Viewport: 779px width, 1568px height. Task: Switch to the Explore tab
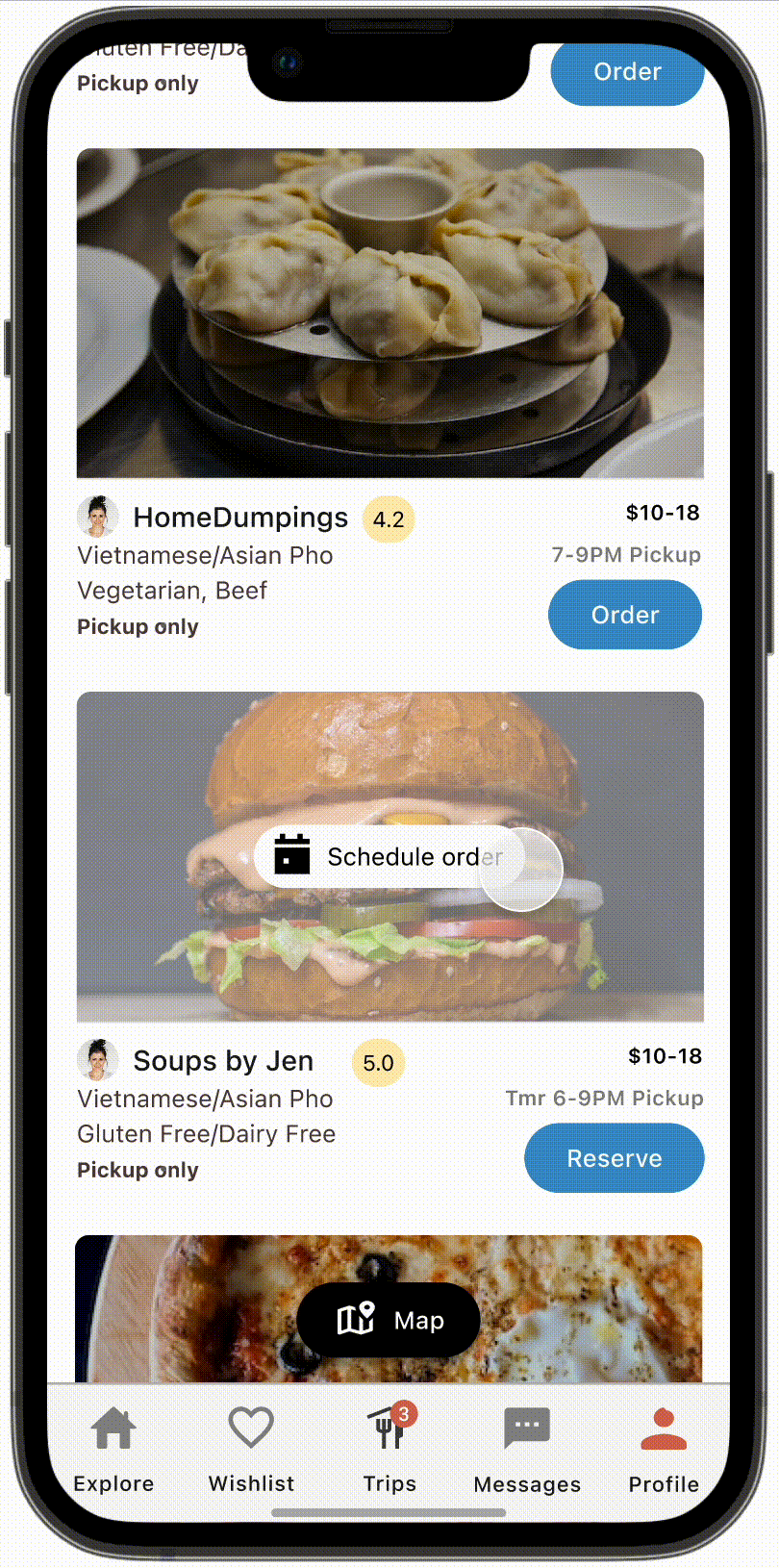[x=113, y=1449]
